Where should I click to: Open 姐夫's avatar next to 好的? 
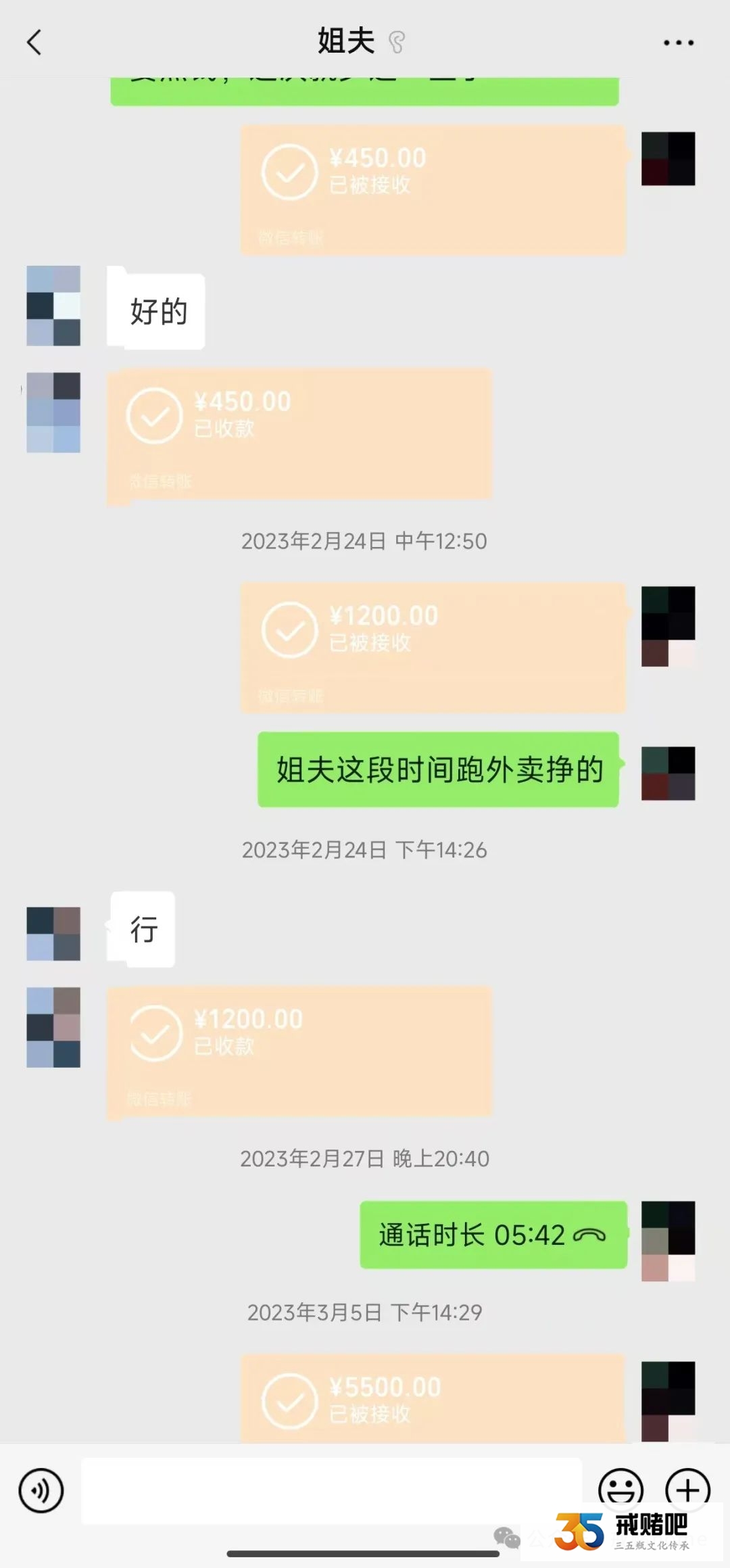click(x=53, y=306)
